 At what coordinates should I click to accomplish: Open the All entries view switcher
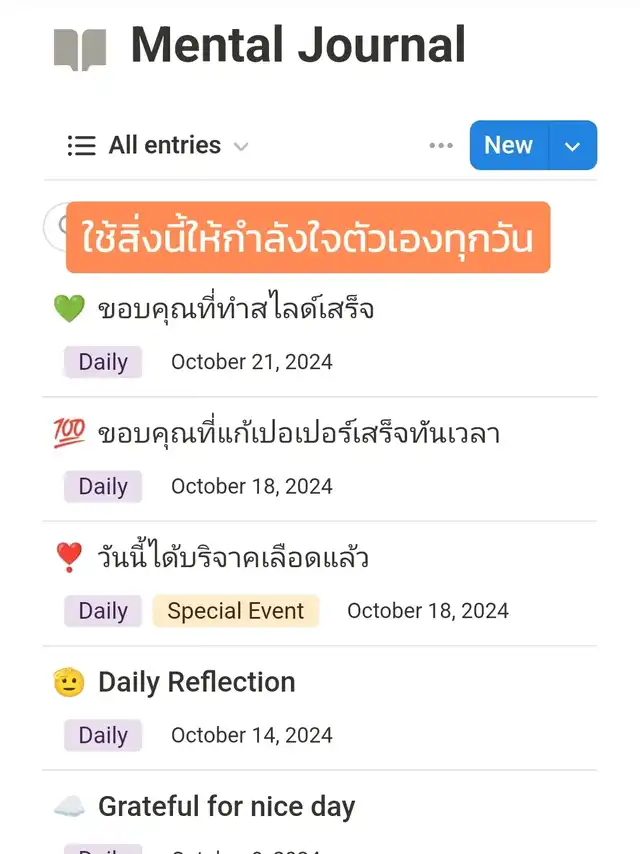pos(157,146)
